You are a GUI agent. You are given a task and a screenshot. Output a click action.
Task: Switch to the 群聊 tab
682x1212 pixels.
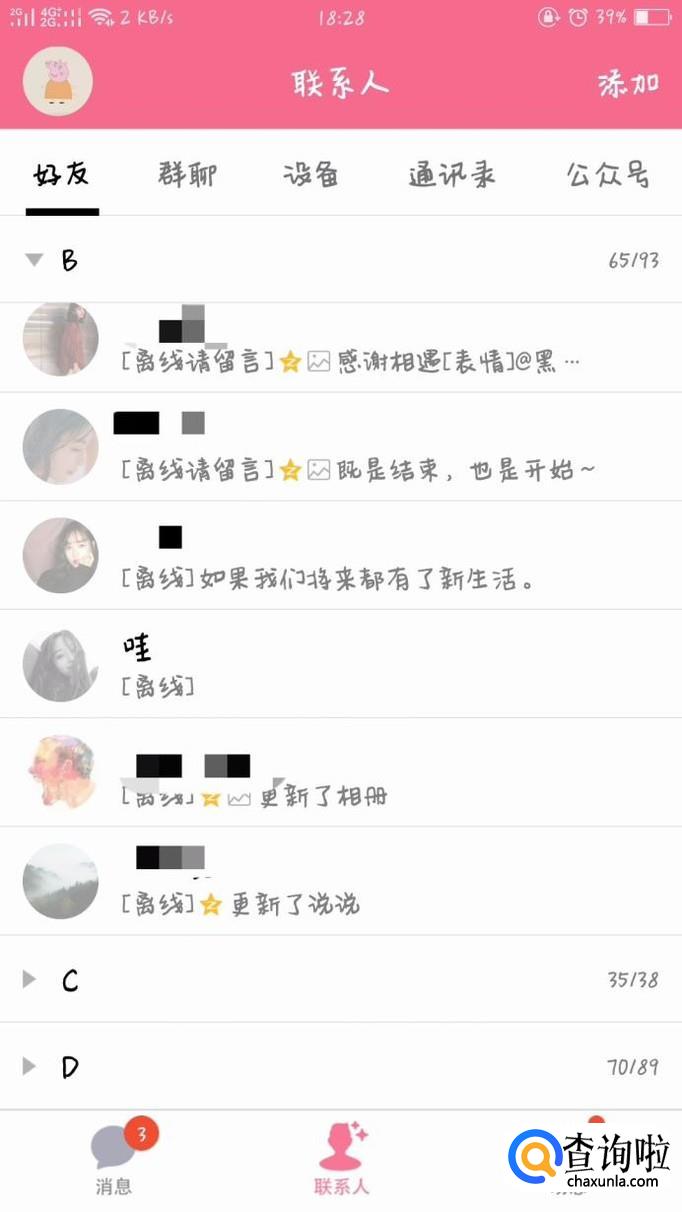point(187,176)
